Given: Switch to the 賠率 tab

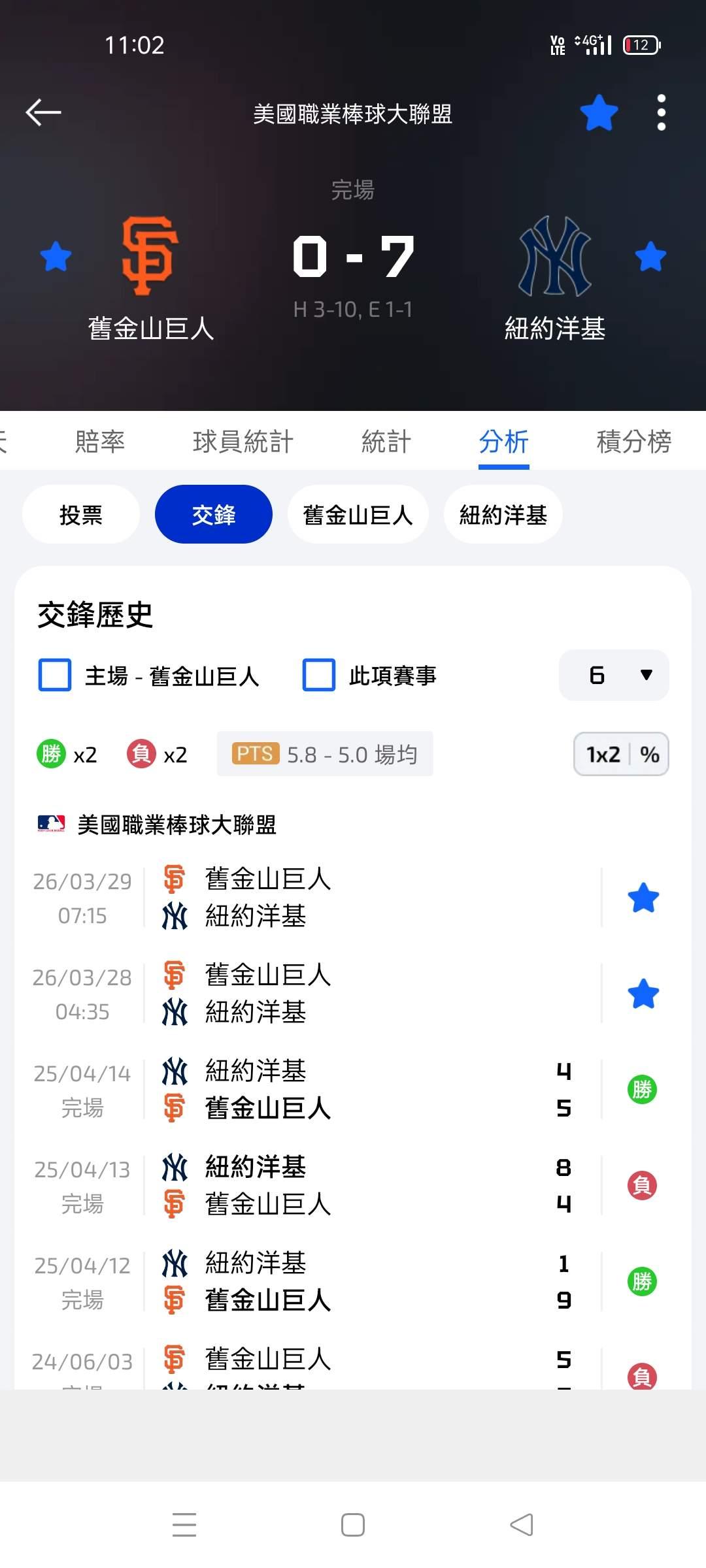Looking at the screenshot, I should coord(99,442).
